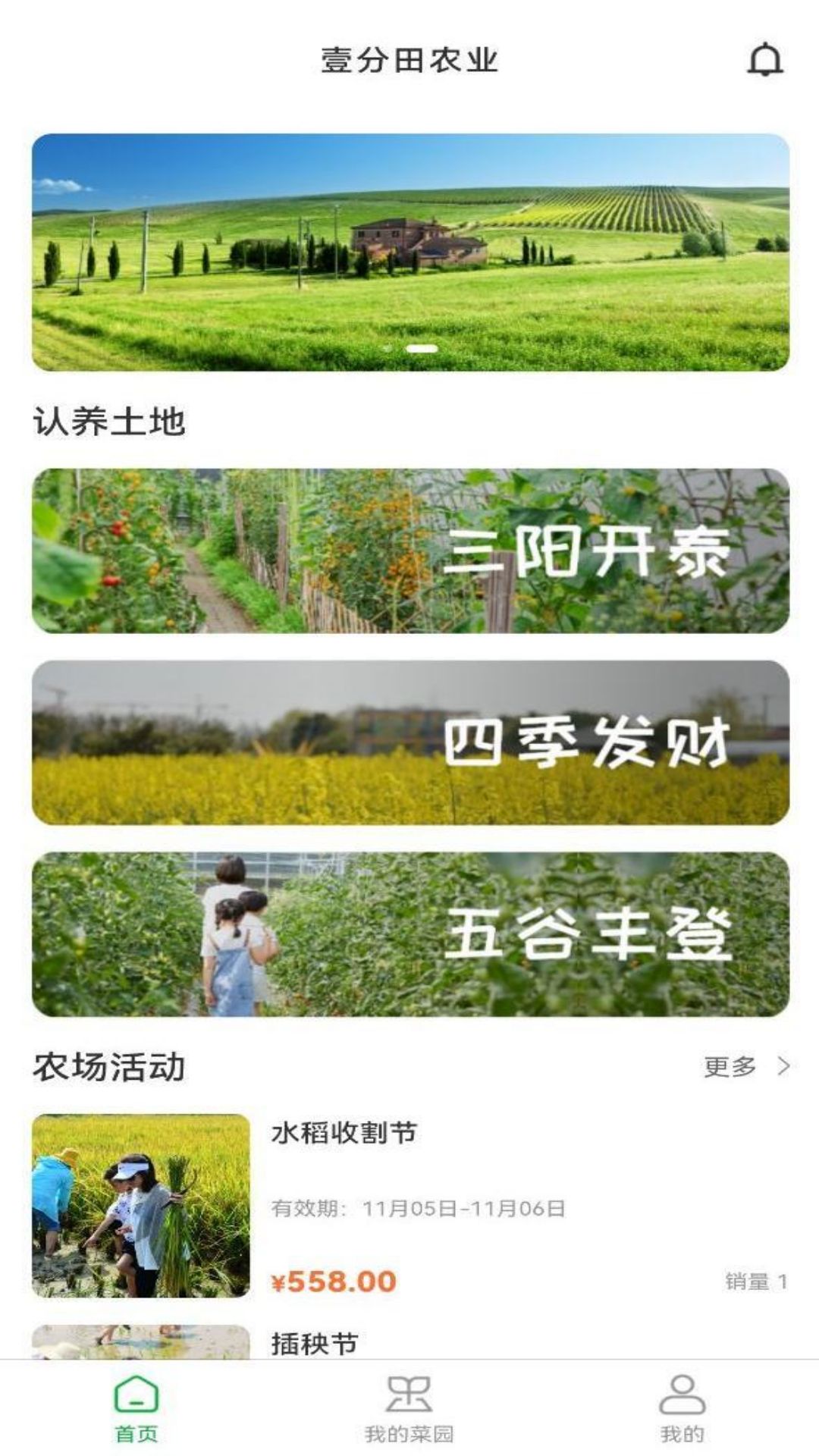
Task: Tap the person icon for 我的
Action: (x=682, y=1399)
